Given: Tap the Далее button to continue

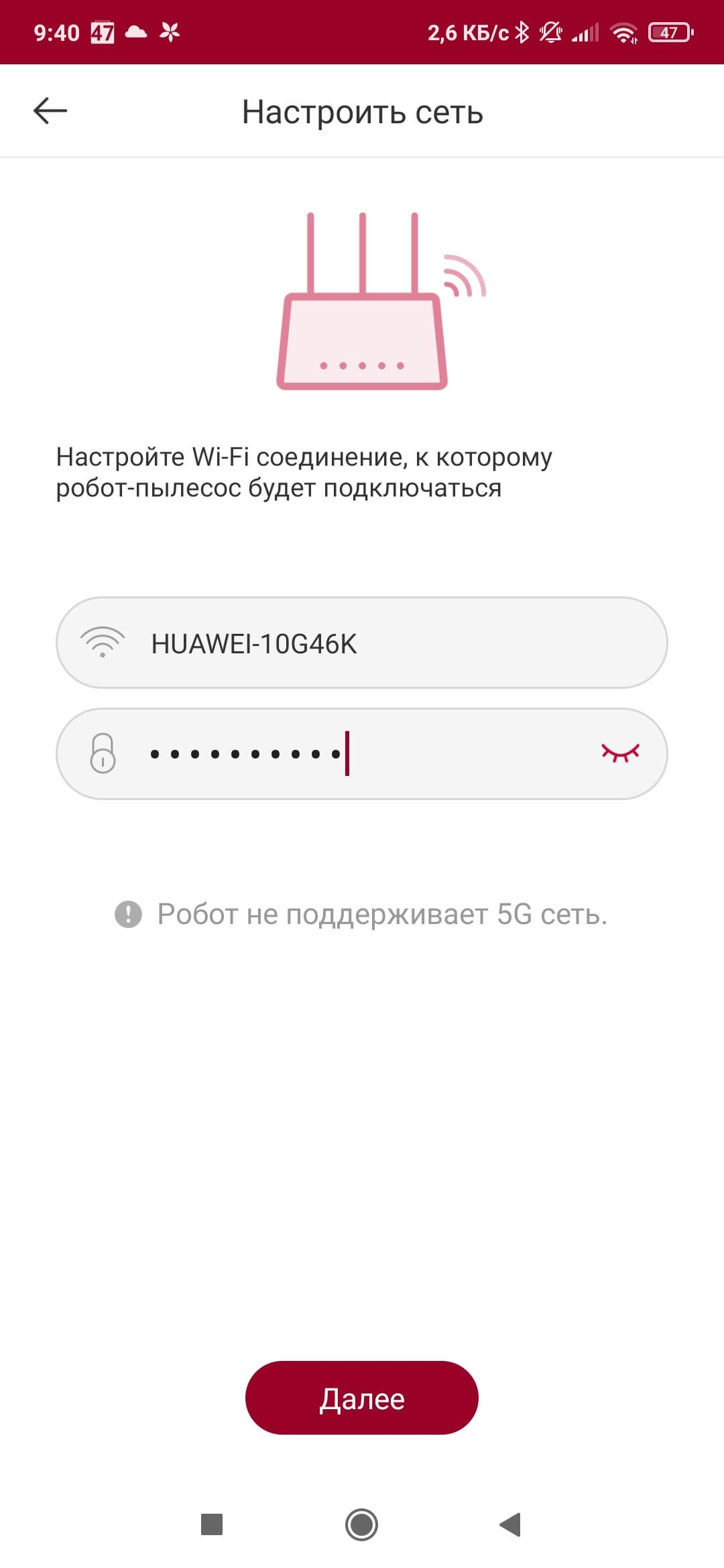Looking at the screenshot, I should pos(362,1398).
